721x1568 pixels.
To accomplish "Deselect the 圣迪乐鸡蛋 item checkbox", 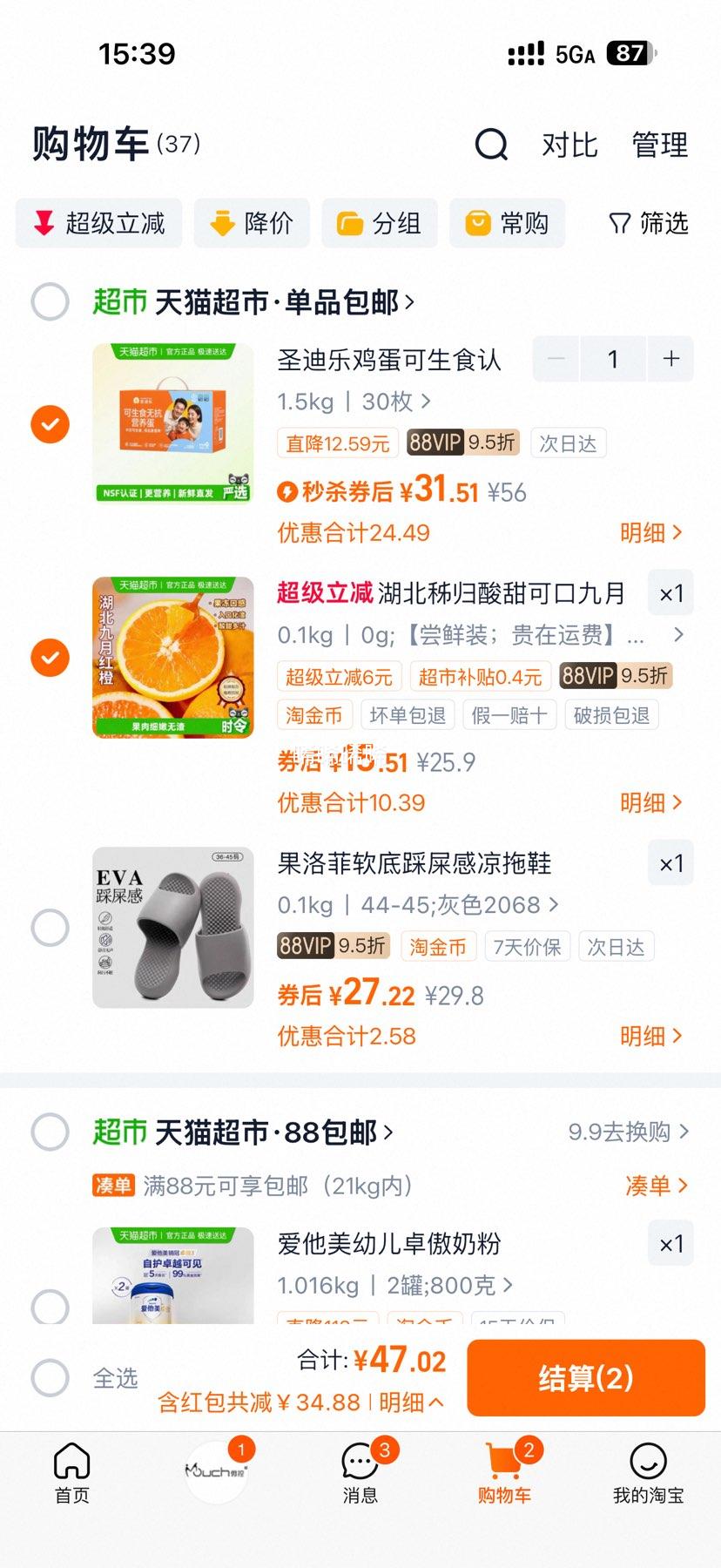I will 50,425.
